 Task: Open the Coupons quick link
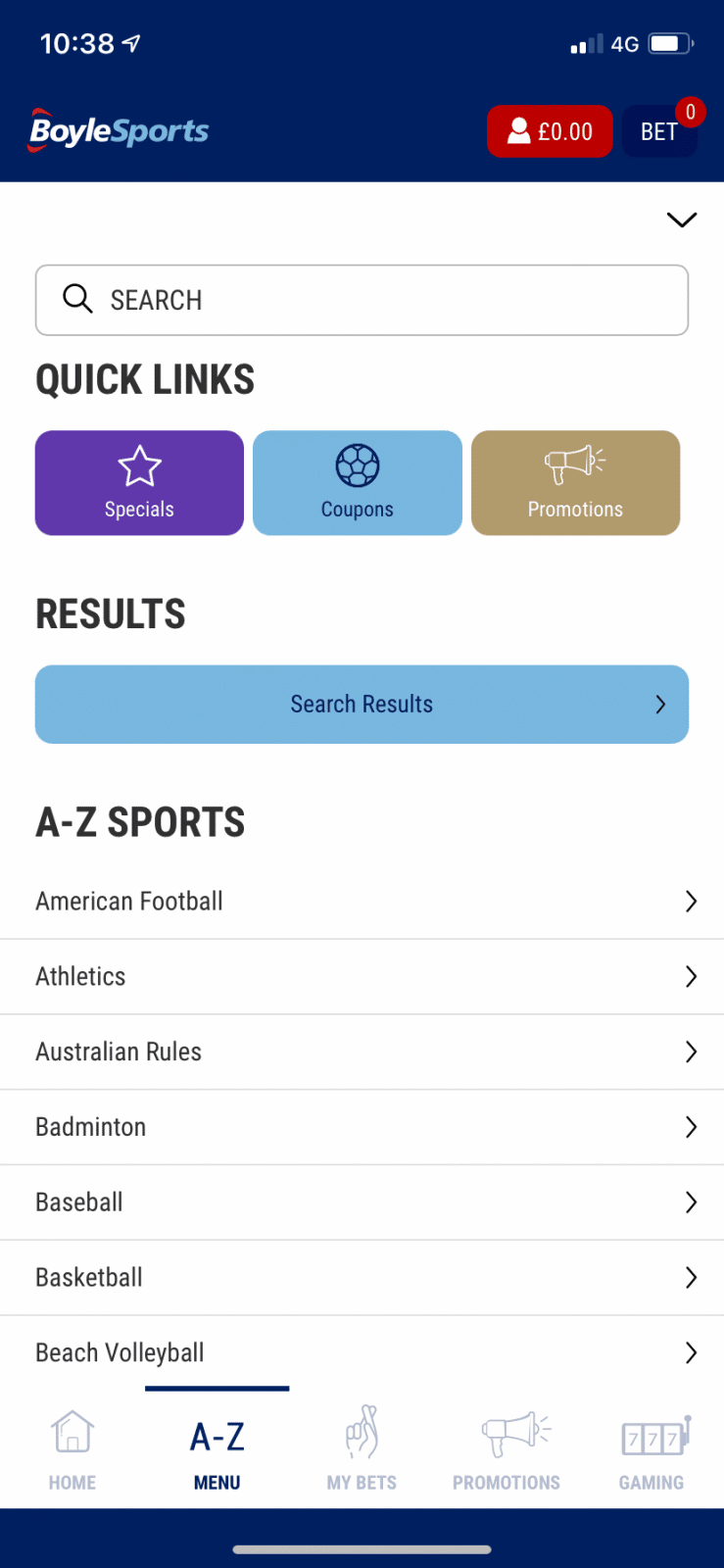click(x=358, y=483)
